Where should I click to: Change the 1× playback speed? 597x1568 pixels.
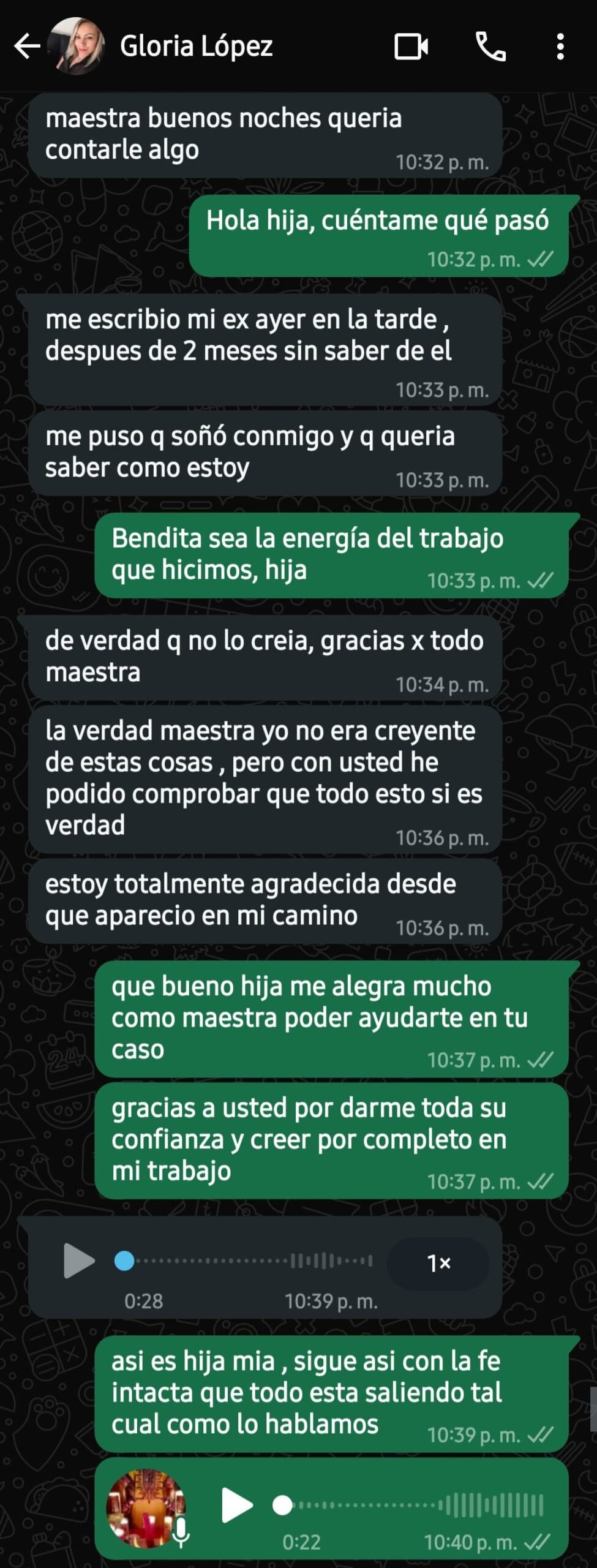click(x=438, y=1262)
